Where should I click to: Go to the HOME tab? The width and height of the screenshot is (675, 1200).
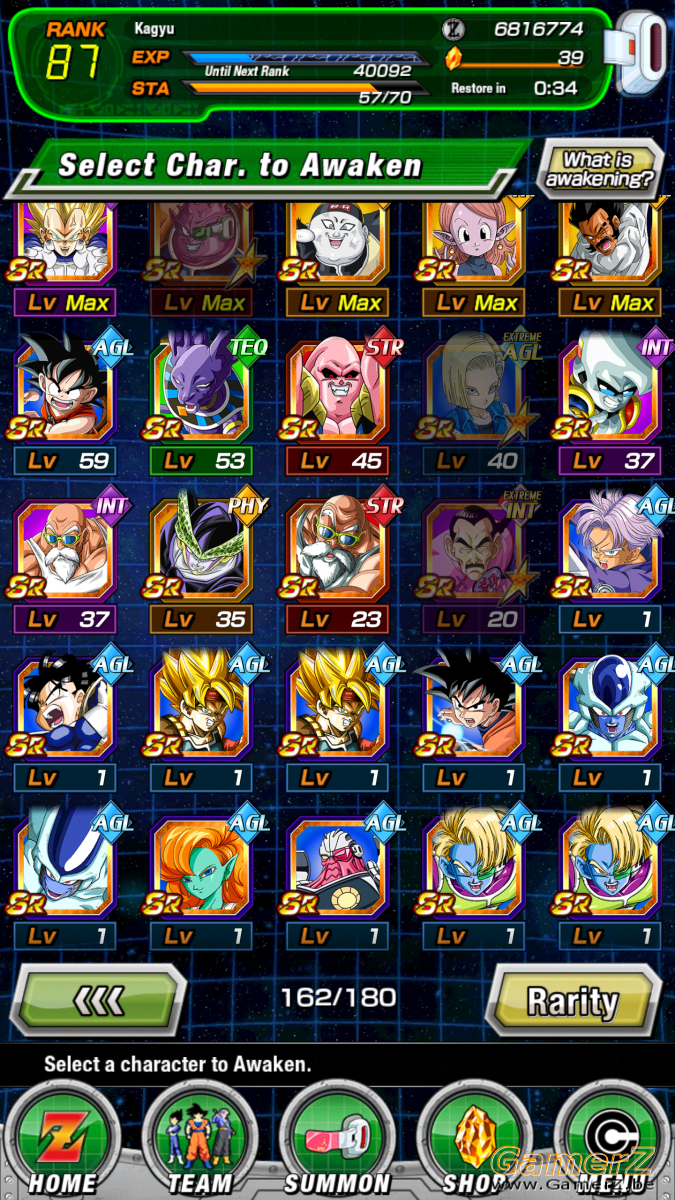coord(62,1140)
